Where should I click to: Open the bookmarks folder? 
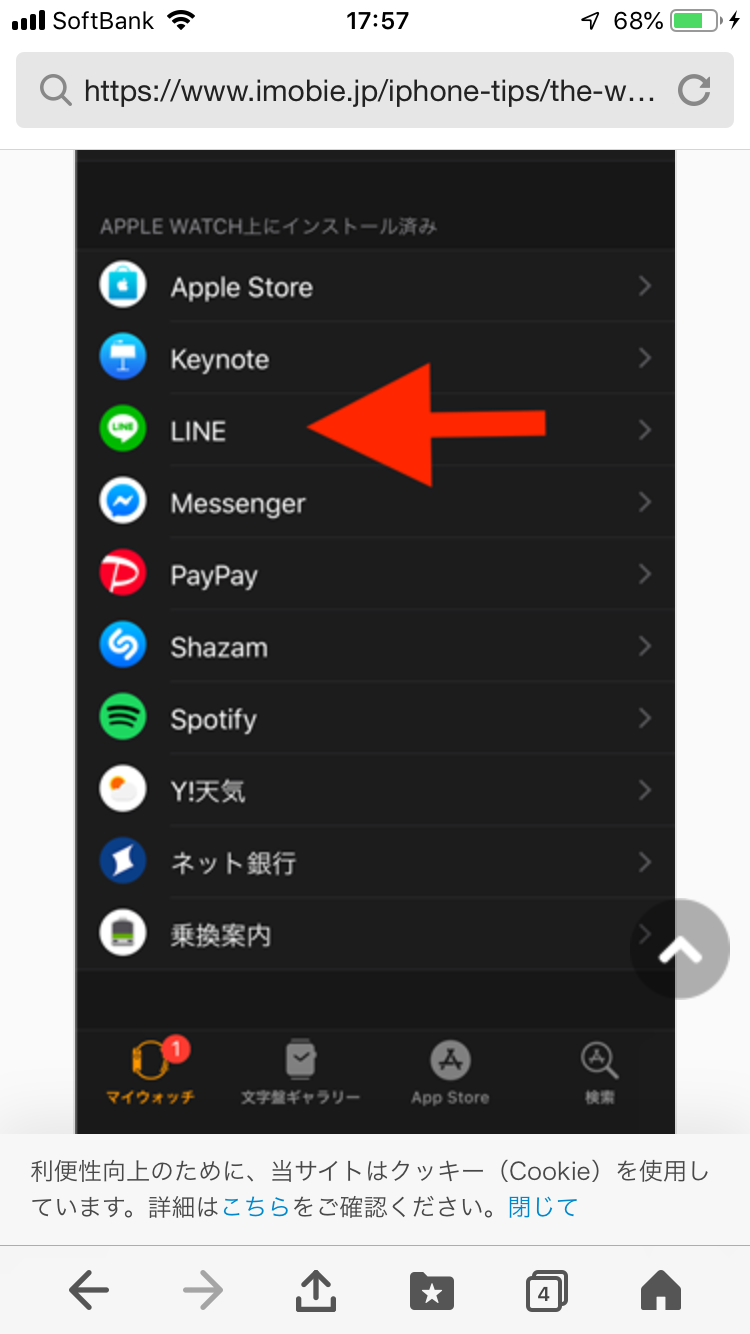pos(432,1291)
